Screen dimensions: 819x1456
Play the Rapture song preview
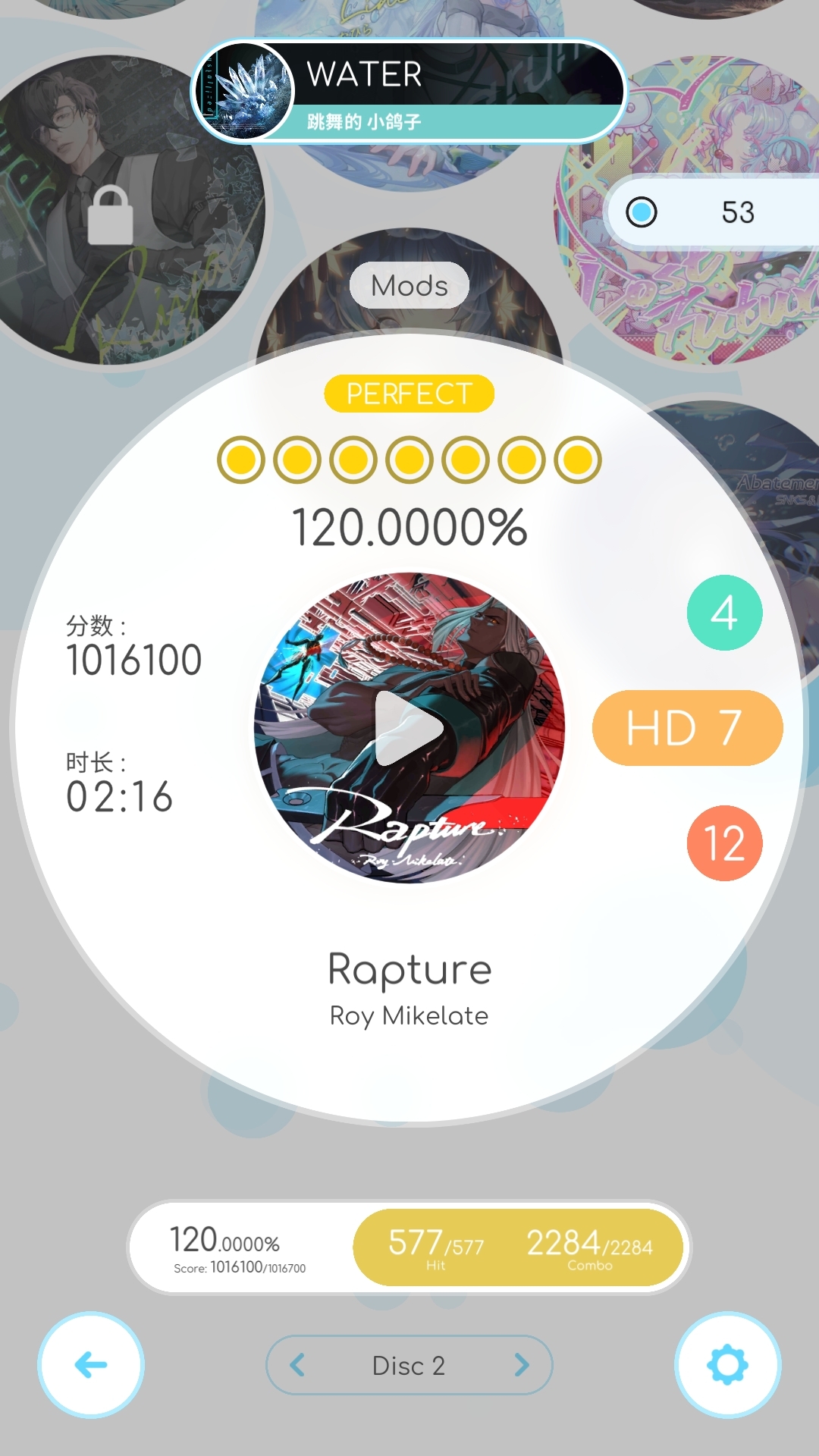[x=409, y=728]
